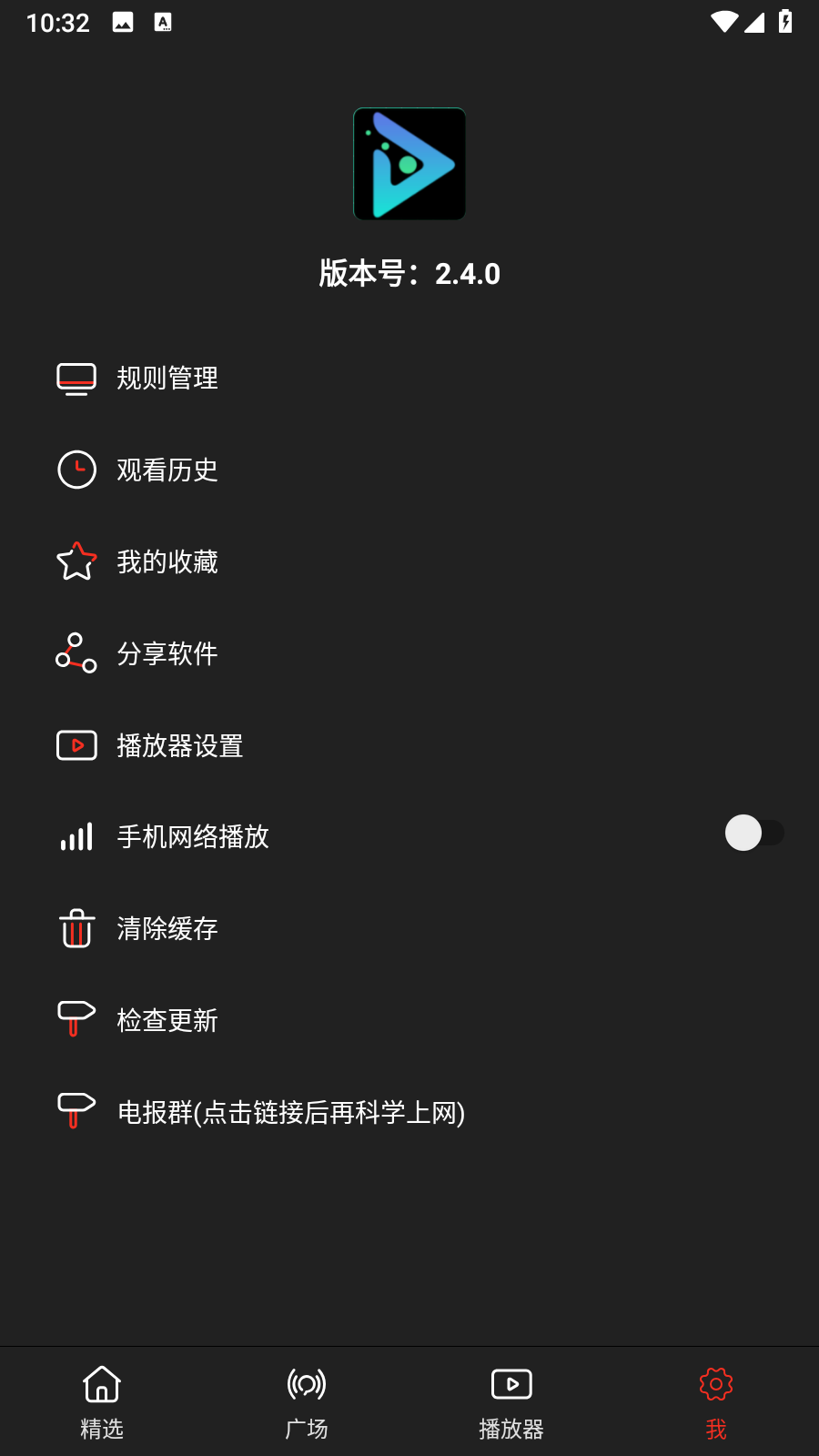This screenshot has width=819, height=1456.
Task: Open the 播放器 tab
Action: (511, 1401)
